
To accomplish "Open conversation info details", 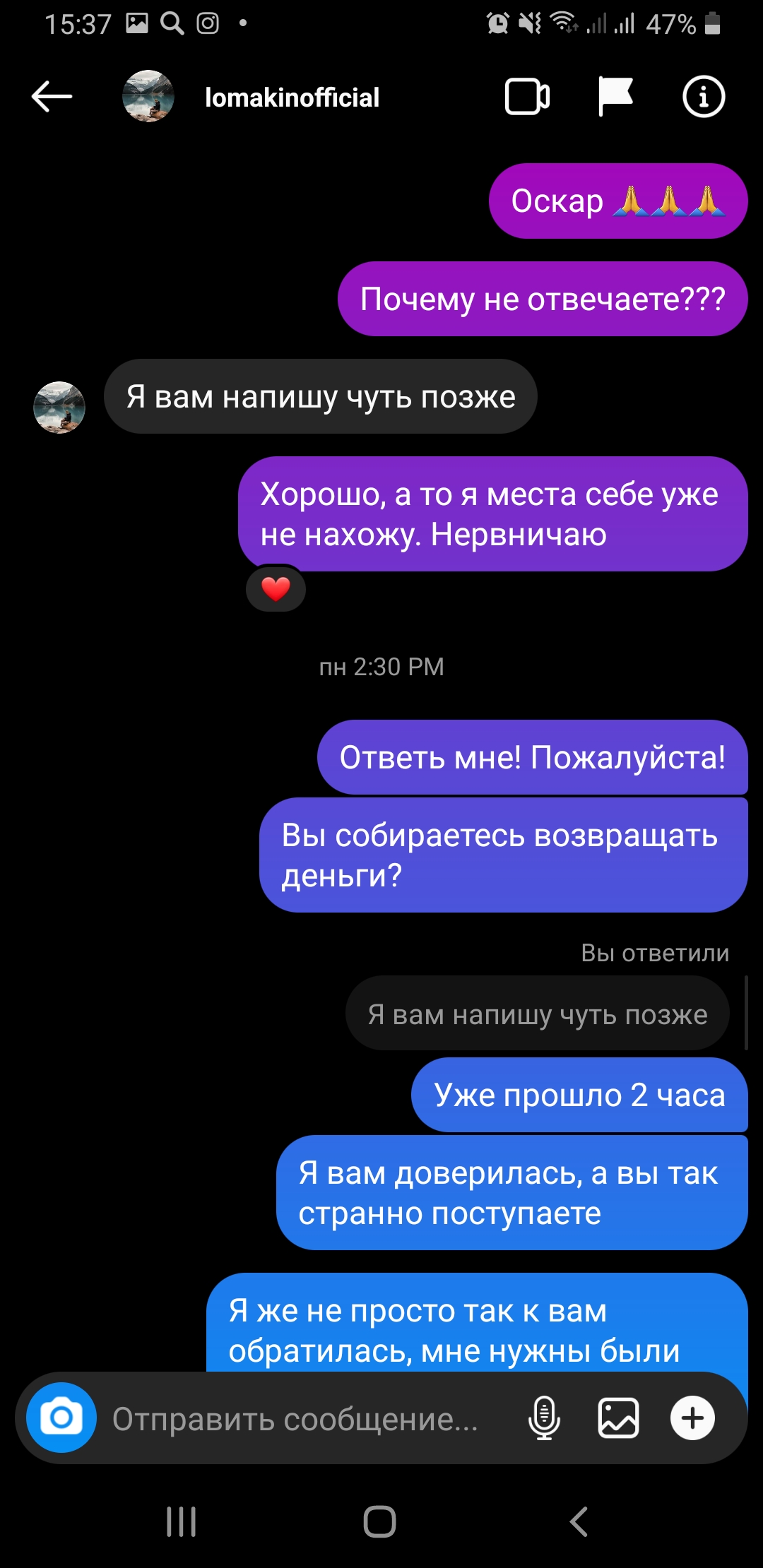I will pos(704,97).
